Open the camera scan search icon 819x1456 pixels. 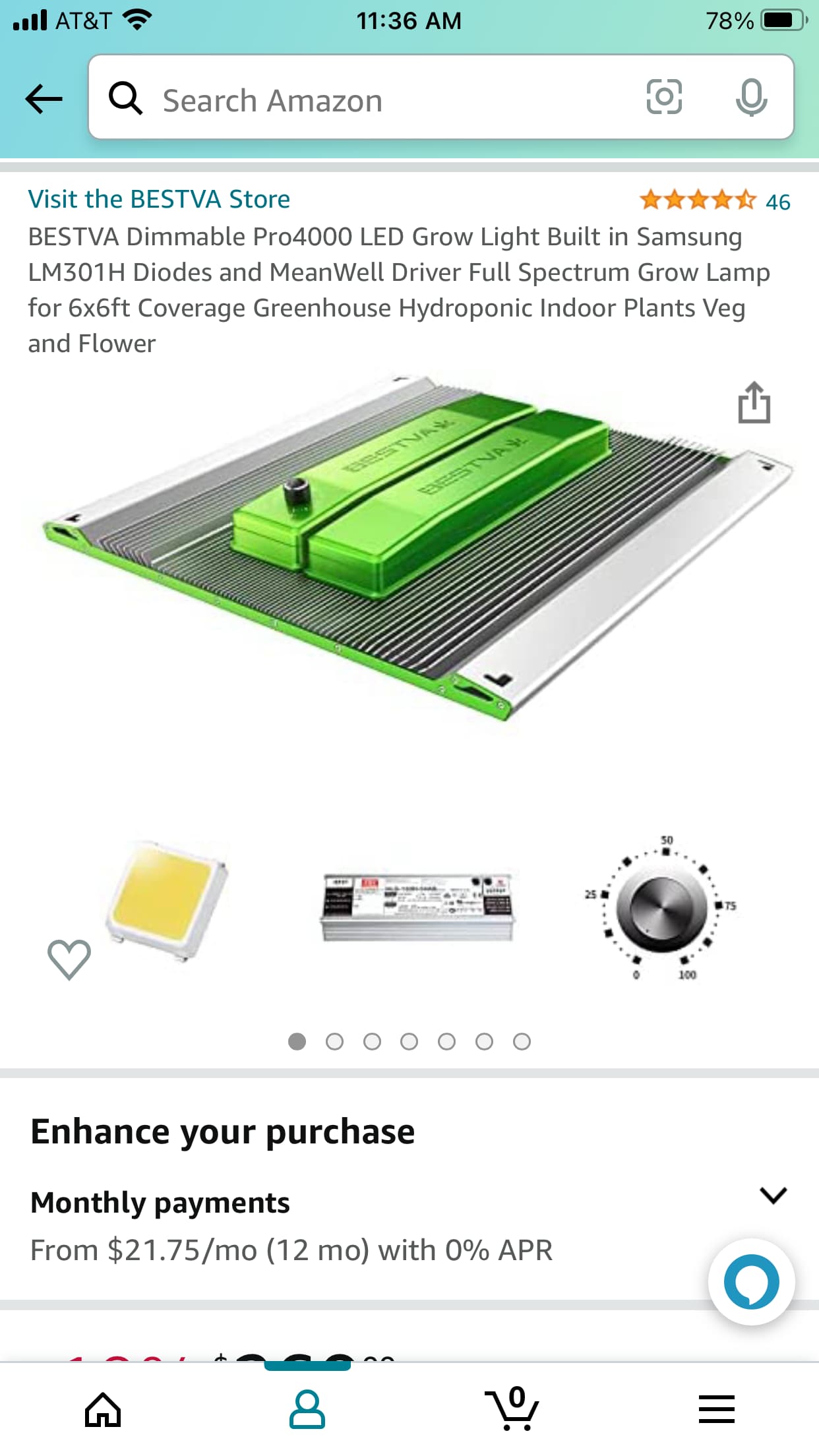click(x=663, y=98)
